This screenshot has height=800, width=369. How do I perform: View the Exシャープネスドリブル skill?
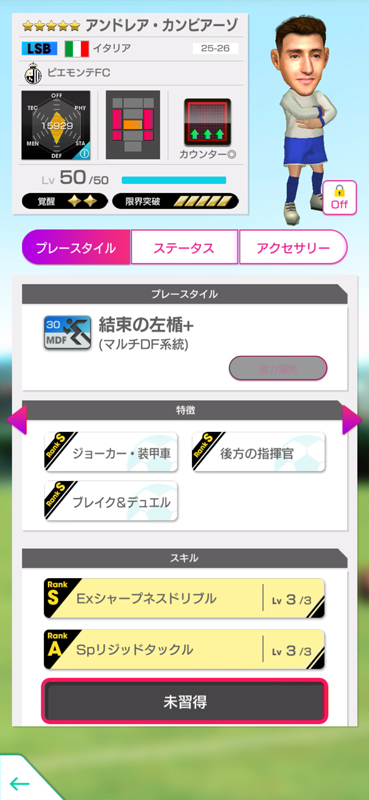point(184,598)
